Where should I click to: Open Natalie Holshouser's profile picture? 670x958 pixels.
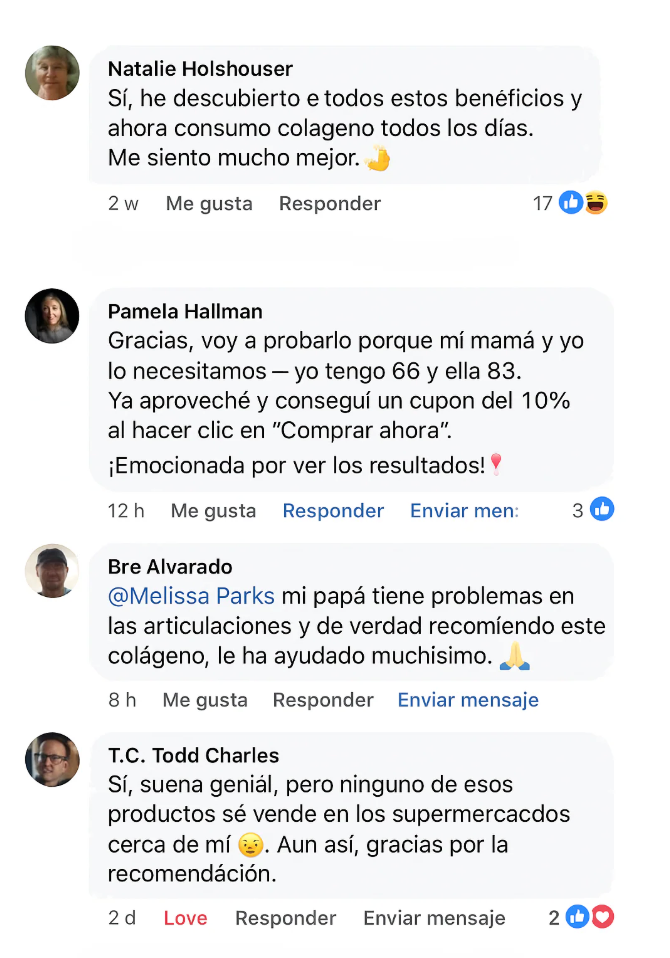click(52, 73)
